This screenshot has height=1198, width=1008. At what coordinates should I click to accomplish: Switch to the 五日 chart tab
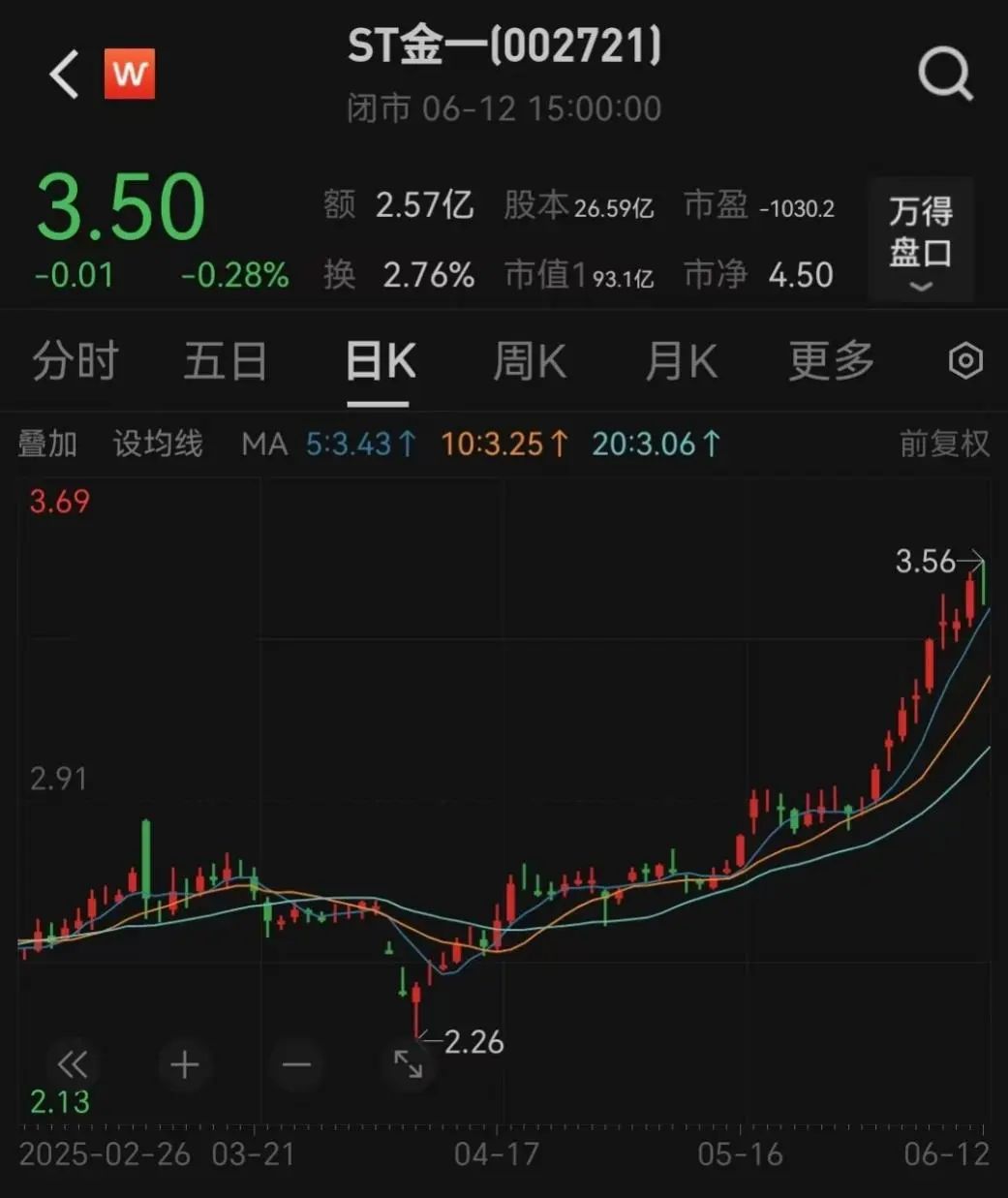tap(225, 362)
